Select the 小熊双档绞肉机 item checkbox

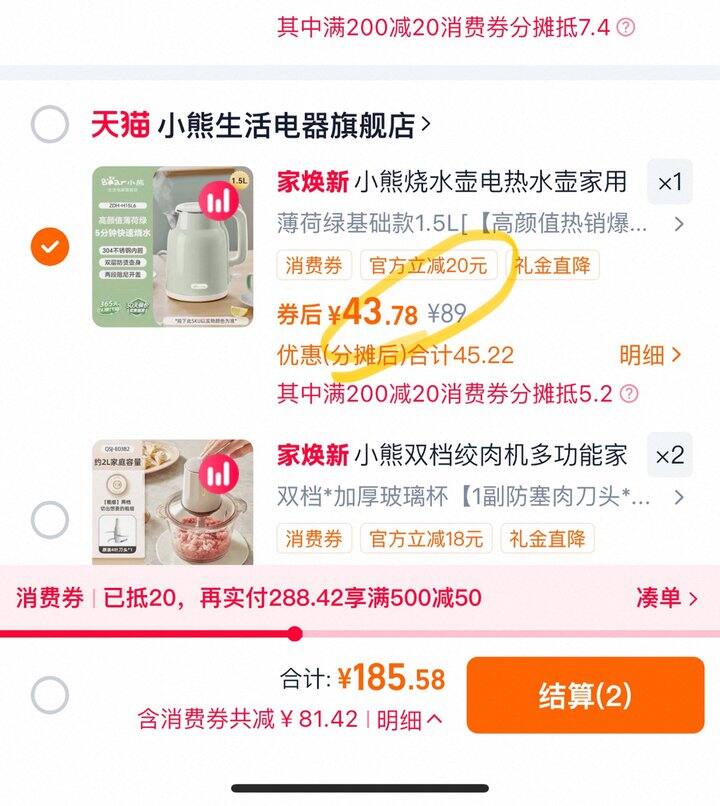pyautogui.click(x=50, y=520)
